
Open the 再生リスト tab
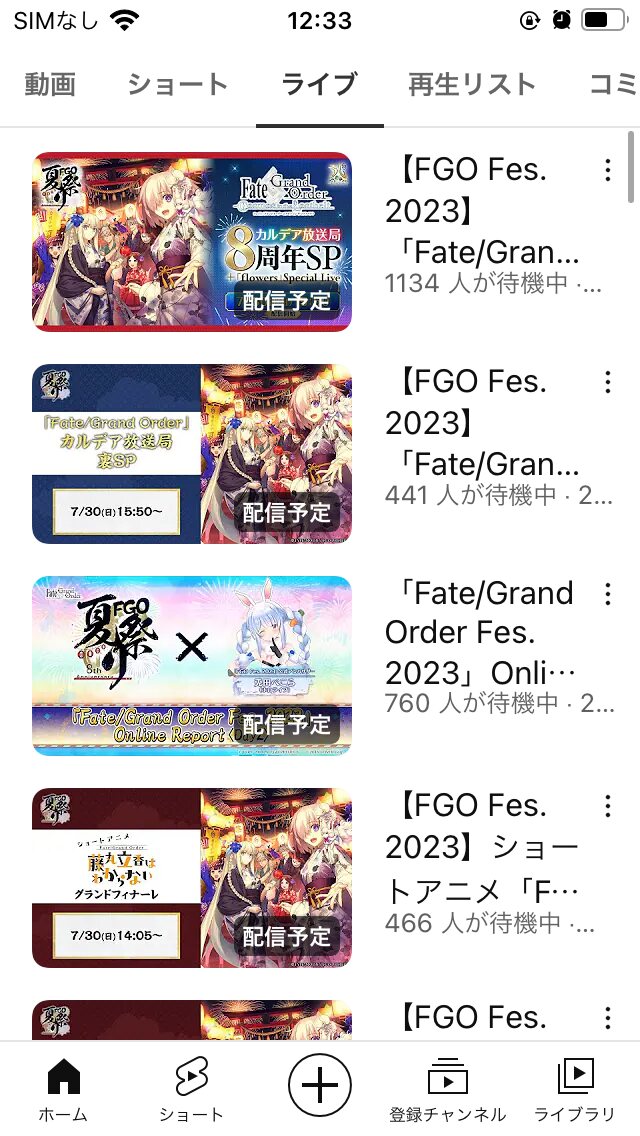[472, 85]
